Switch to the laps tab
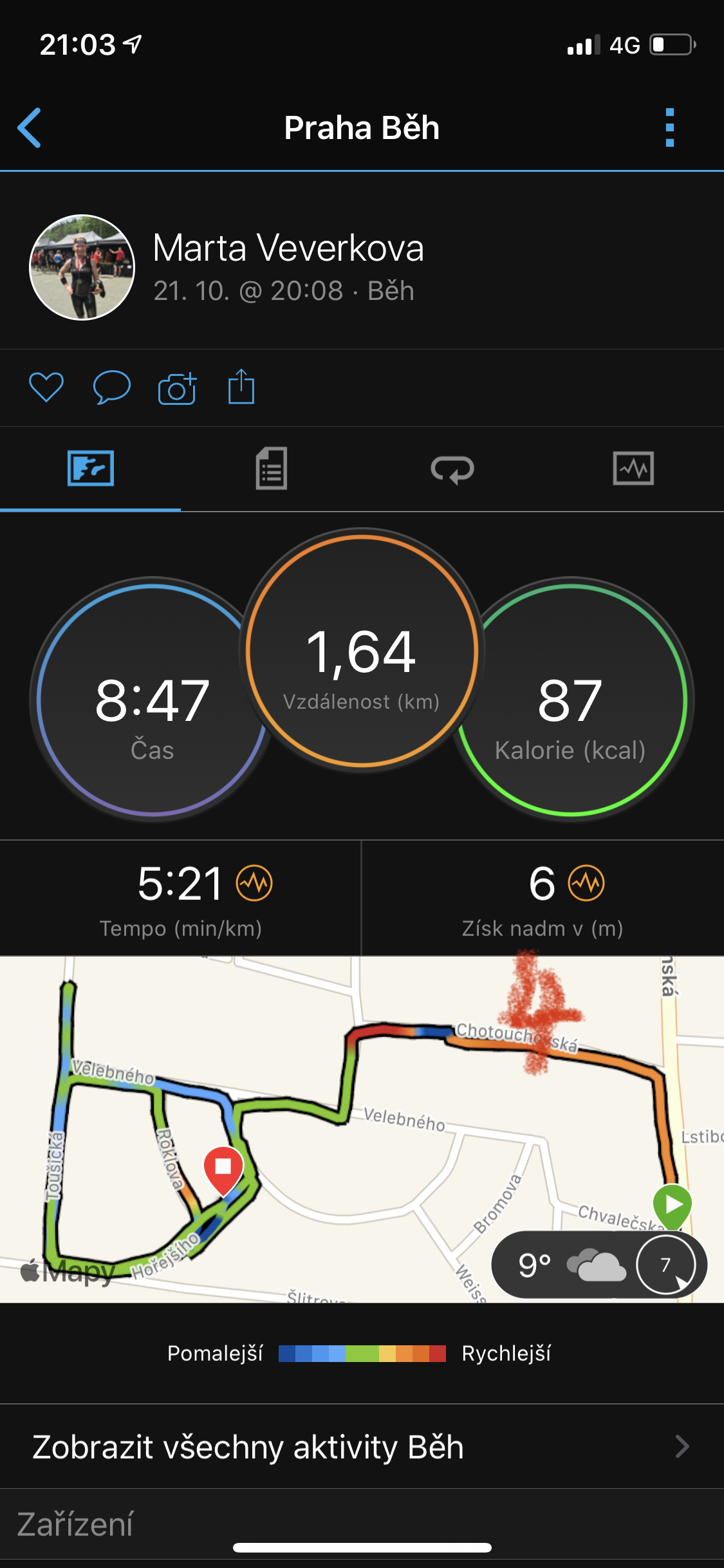Viewport: 724px width, 1568px height. [x=452, y=469]
